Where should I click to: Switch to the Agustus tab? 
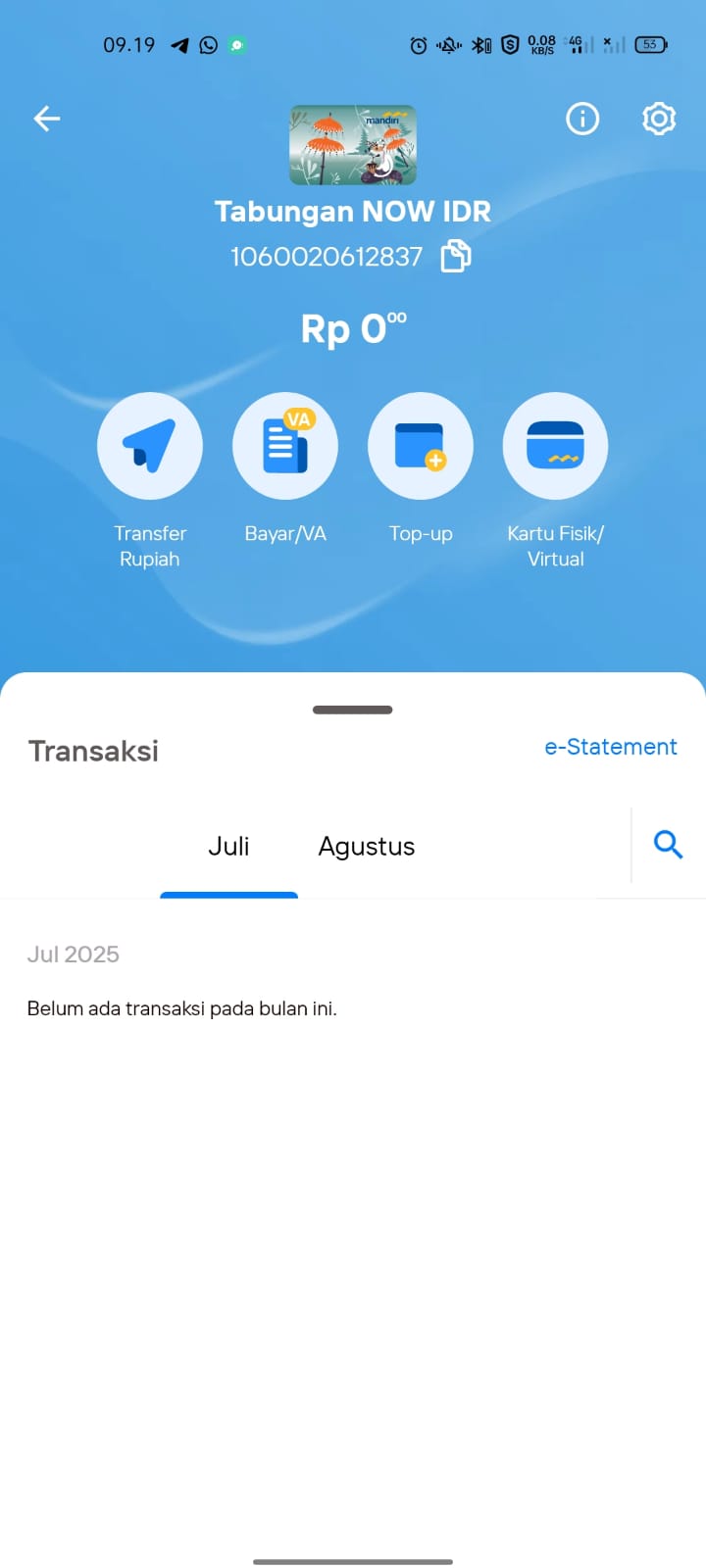click(x=367, y=847)
